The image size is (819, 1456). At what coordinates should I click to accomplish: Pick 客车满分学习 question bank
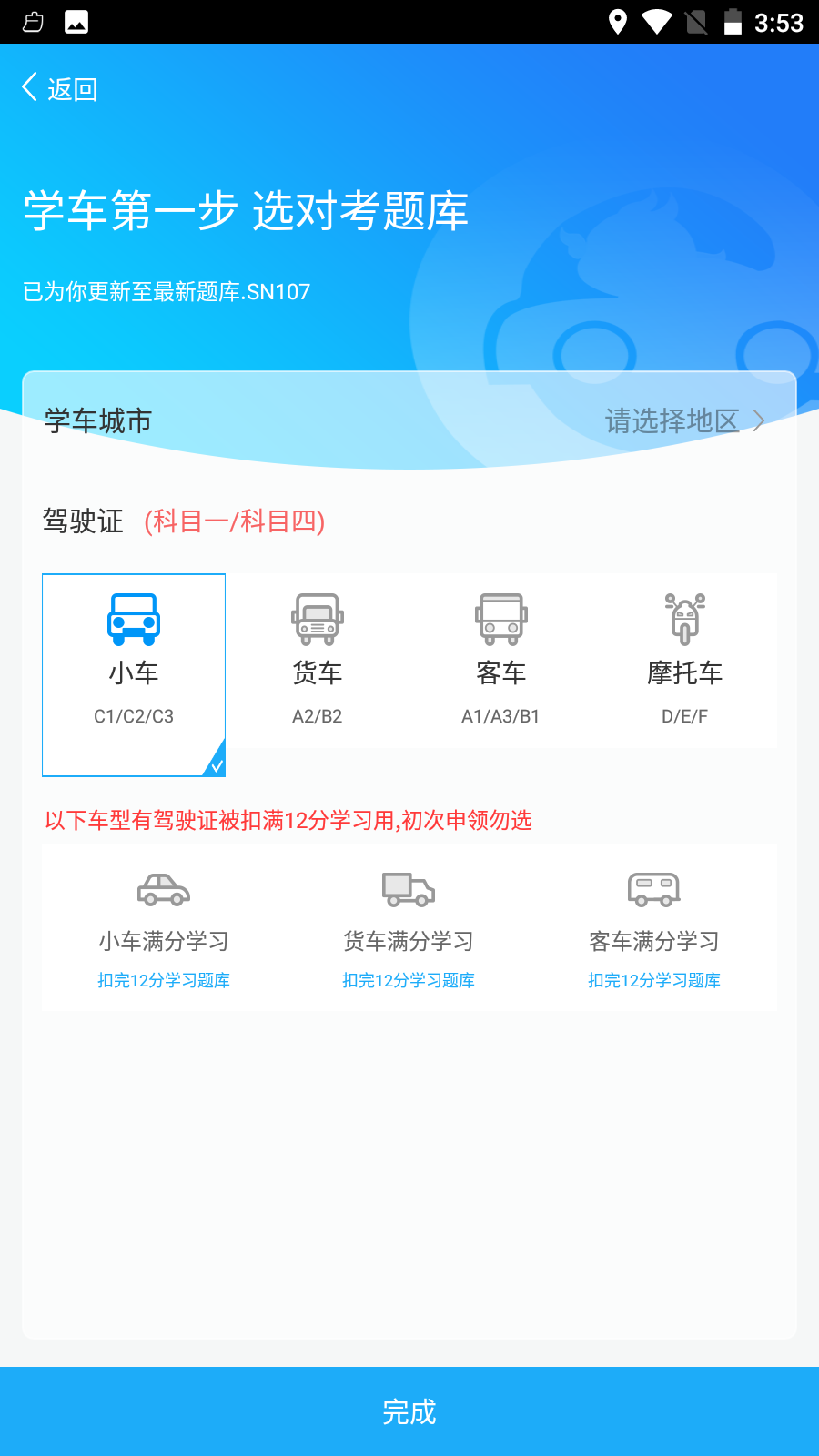click(x=654, y=927)
